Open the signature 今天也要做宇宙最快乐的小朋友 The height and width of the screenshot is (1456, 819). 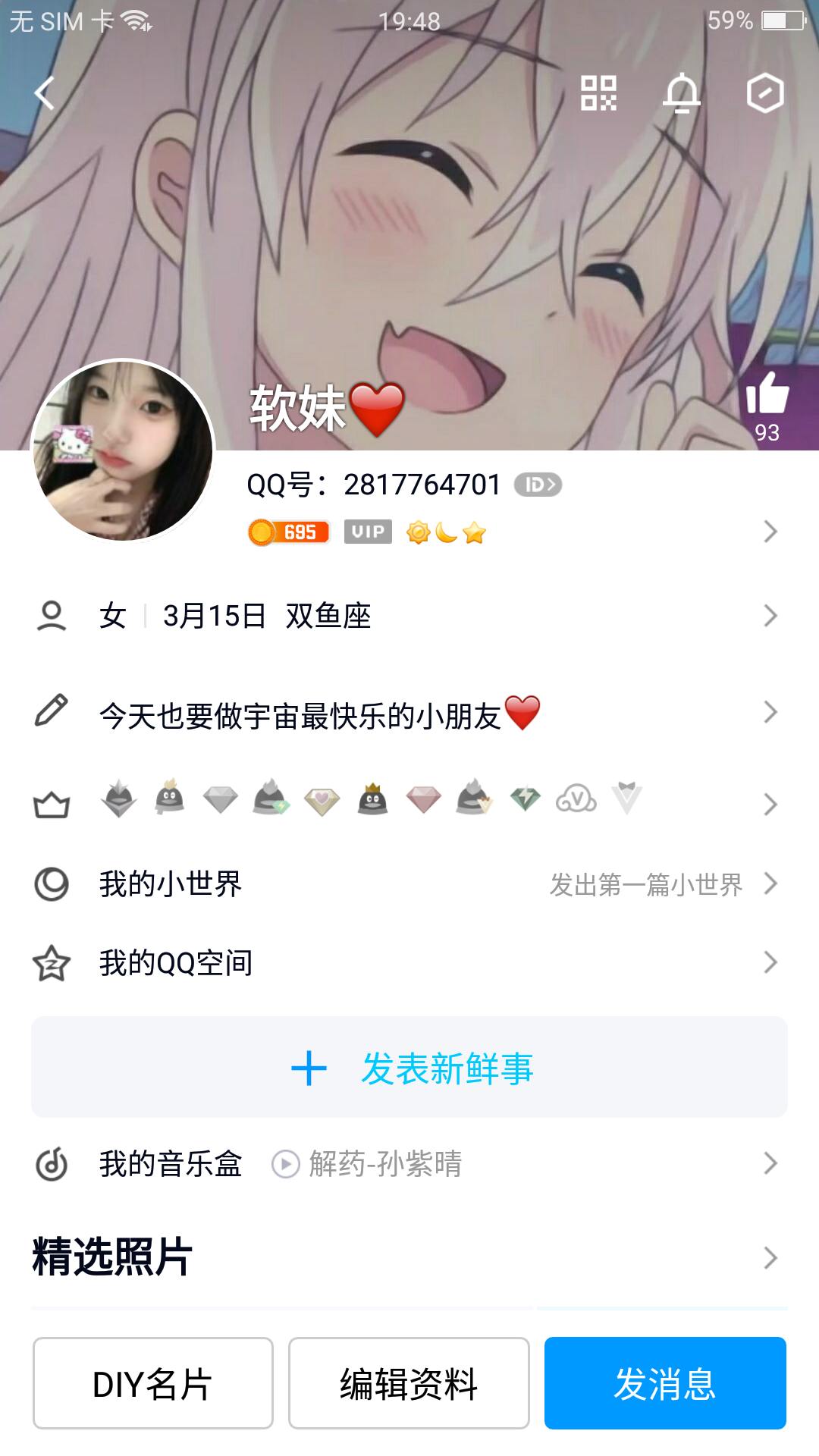point(409,714)
